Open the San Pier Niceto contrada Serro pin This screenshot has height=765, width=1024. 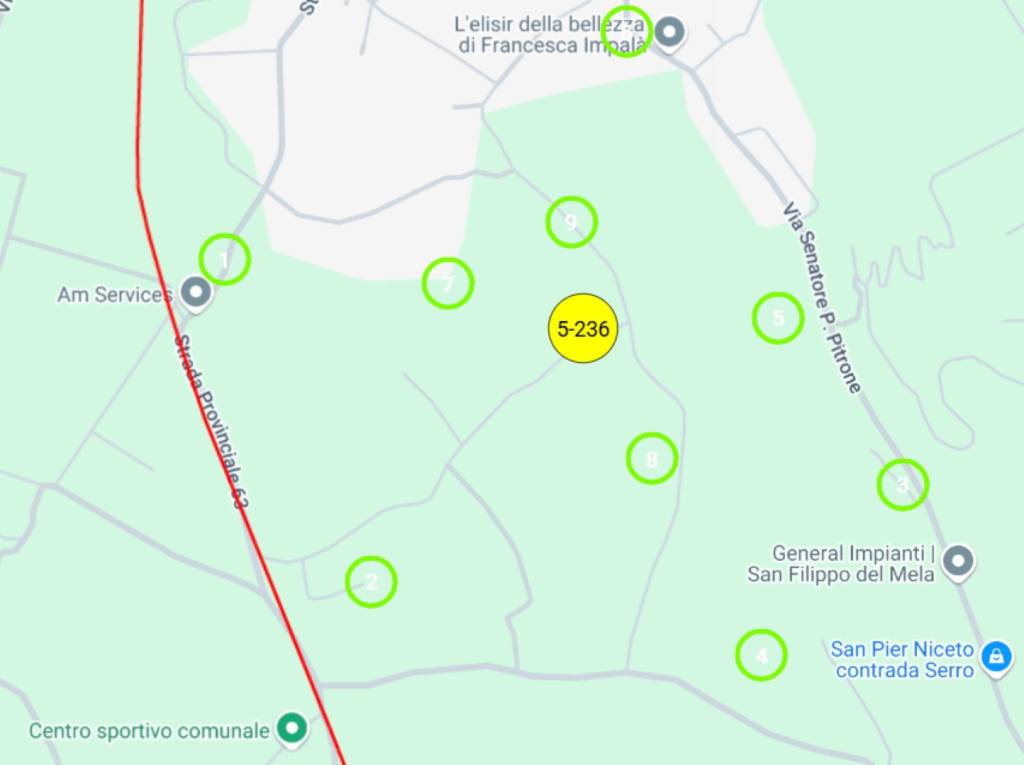tap(995, 657)
